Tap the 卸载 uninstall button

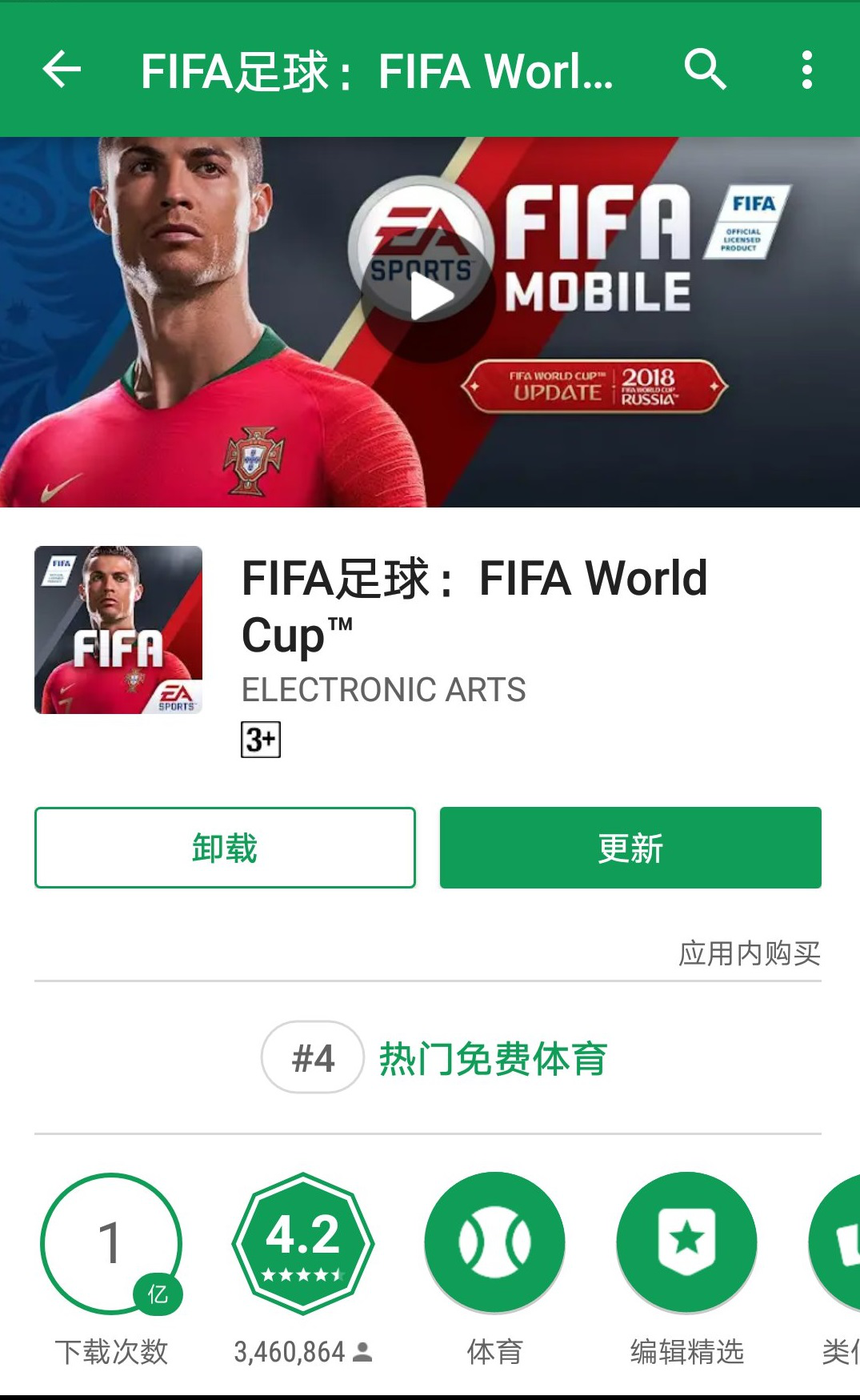(225, 848)
